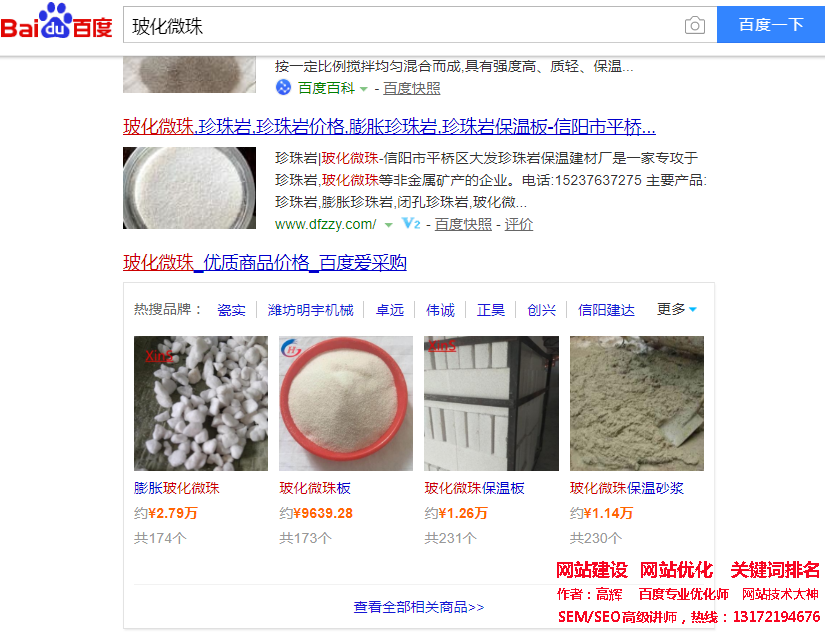The width and height of the screenshot is (825, 639).
Task: Choose the 伟诚 brand link
Action: coord(440,310)
